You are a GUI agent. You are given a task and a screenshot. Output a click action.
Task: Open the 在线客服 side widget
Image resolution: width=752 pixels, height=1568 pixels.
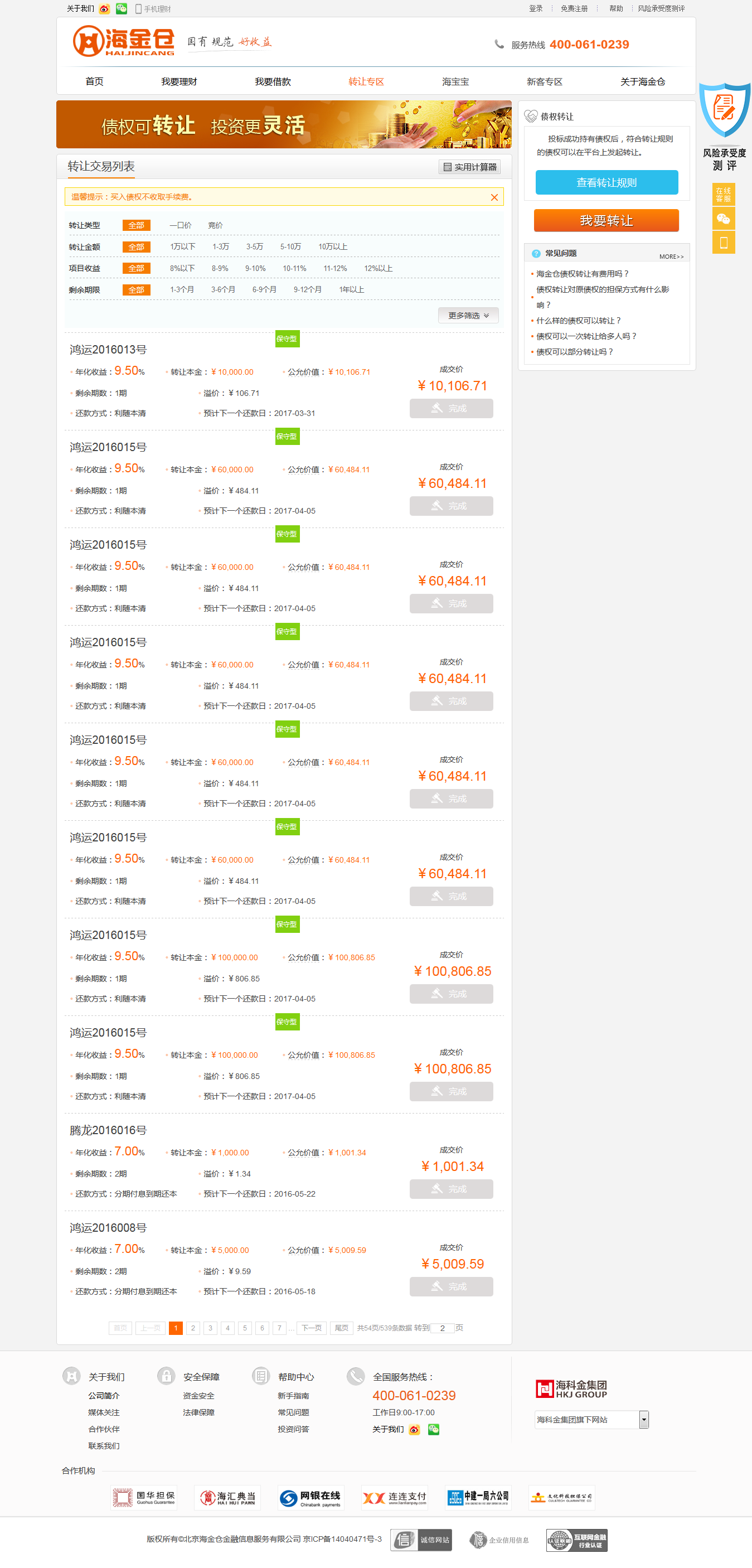click(x=724, y=195)
